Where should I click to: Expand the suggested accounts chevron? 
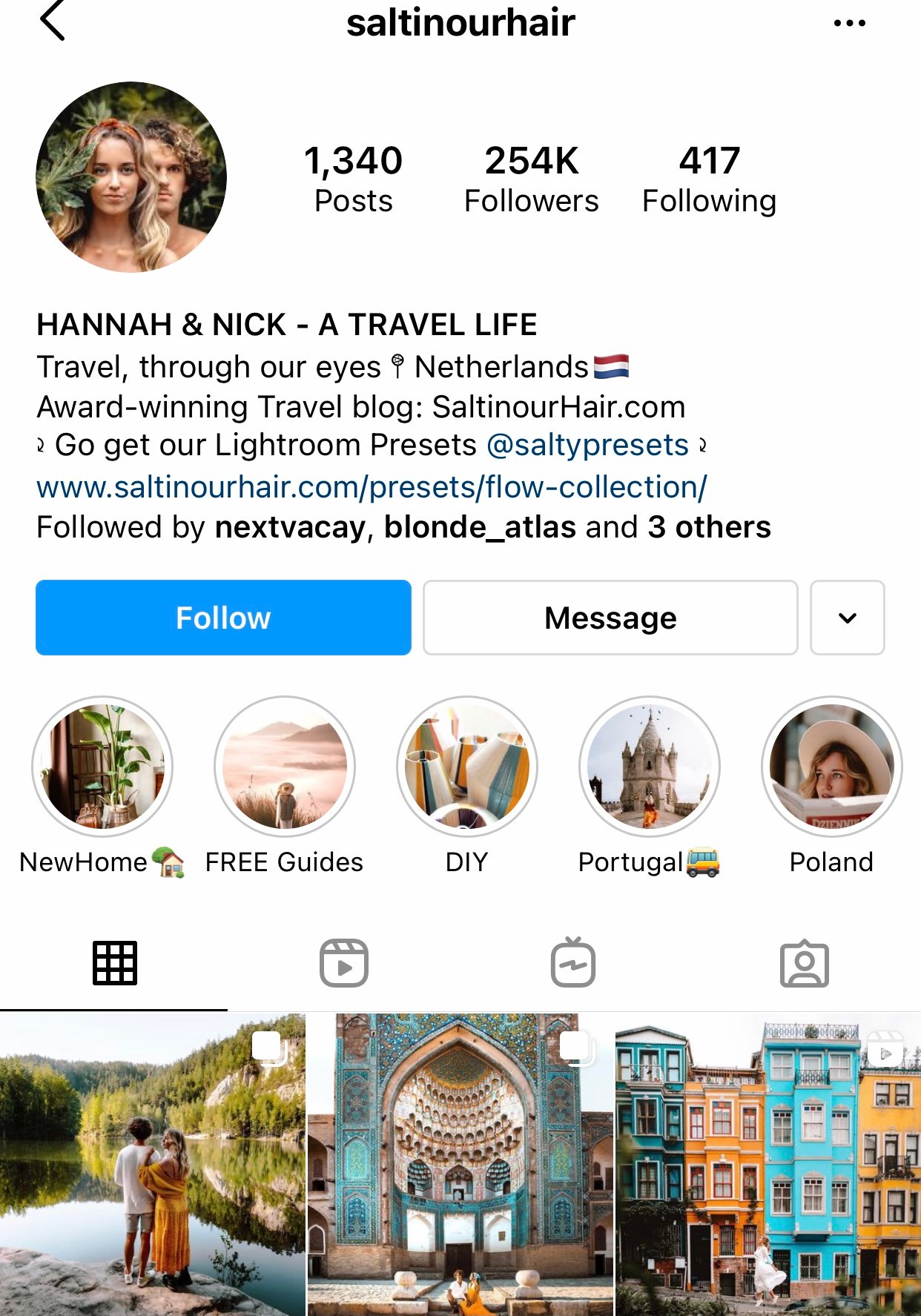click(x=847, y=618)
